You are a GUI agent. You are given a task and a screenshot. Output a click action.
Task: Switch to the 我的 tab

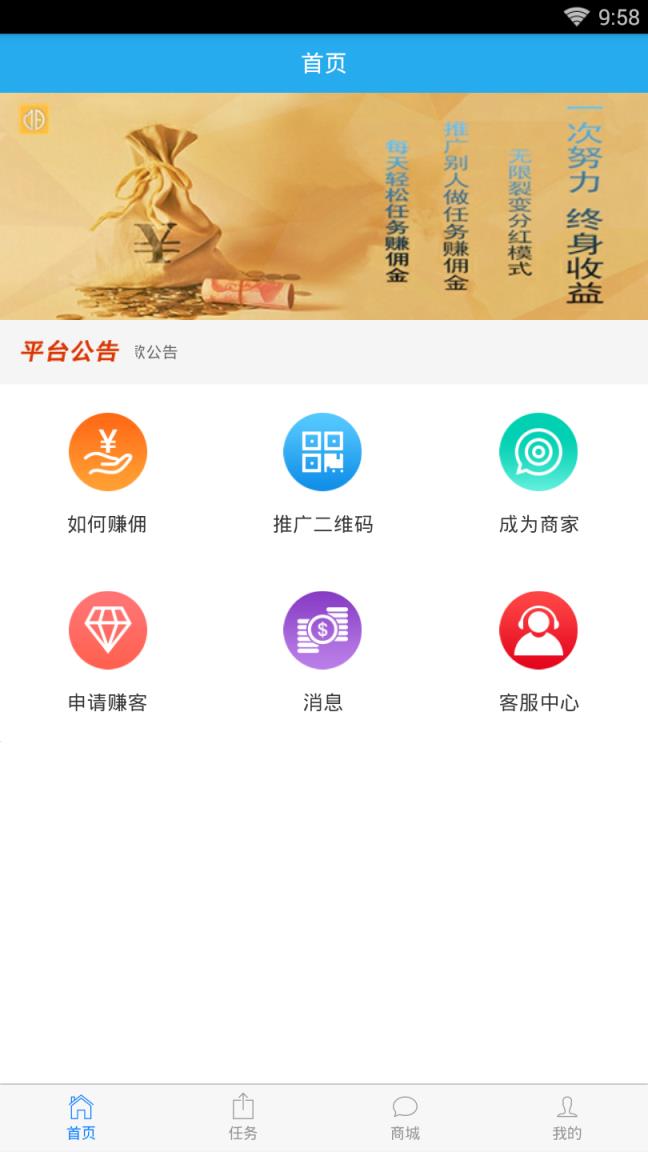(567, 1117)
